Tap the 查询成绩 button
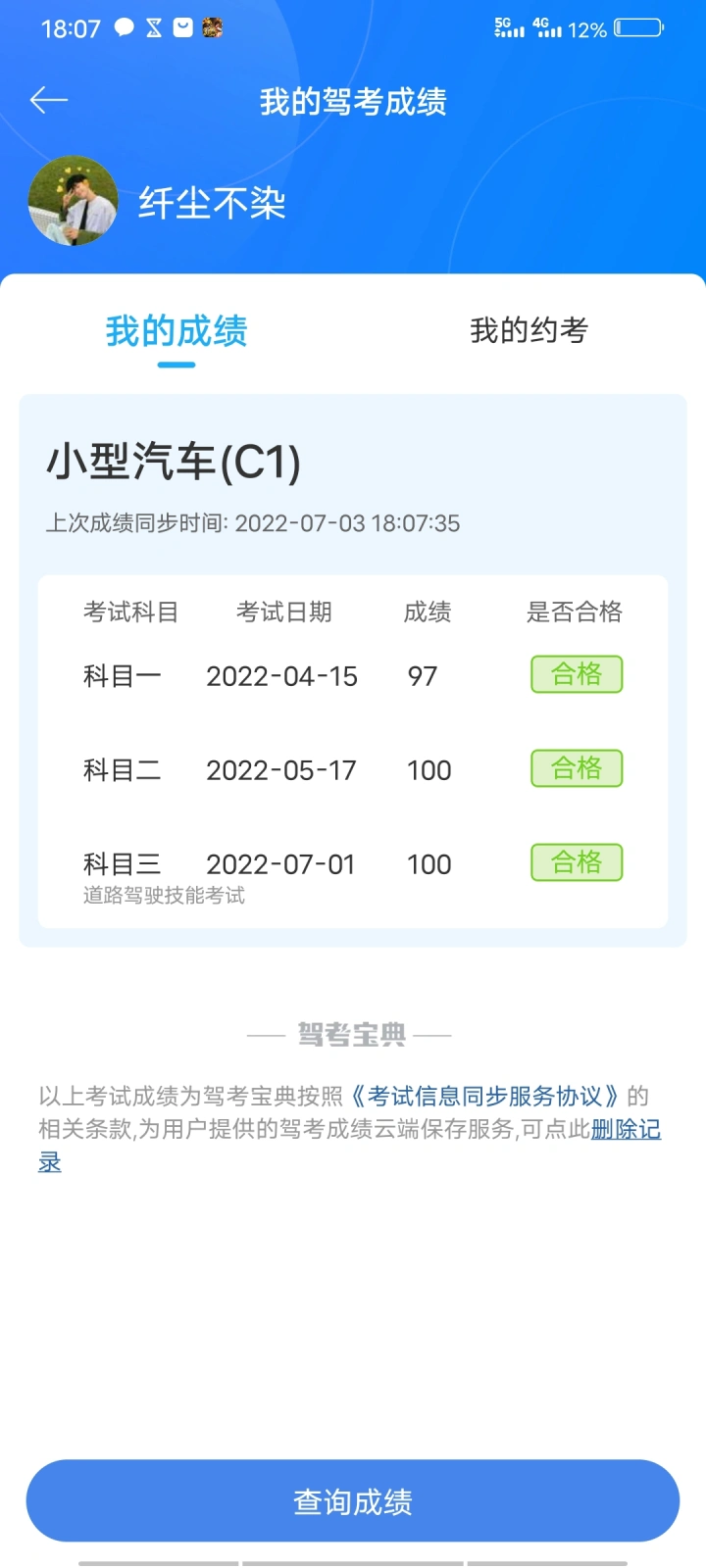 coord(353,1500)
